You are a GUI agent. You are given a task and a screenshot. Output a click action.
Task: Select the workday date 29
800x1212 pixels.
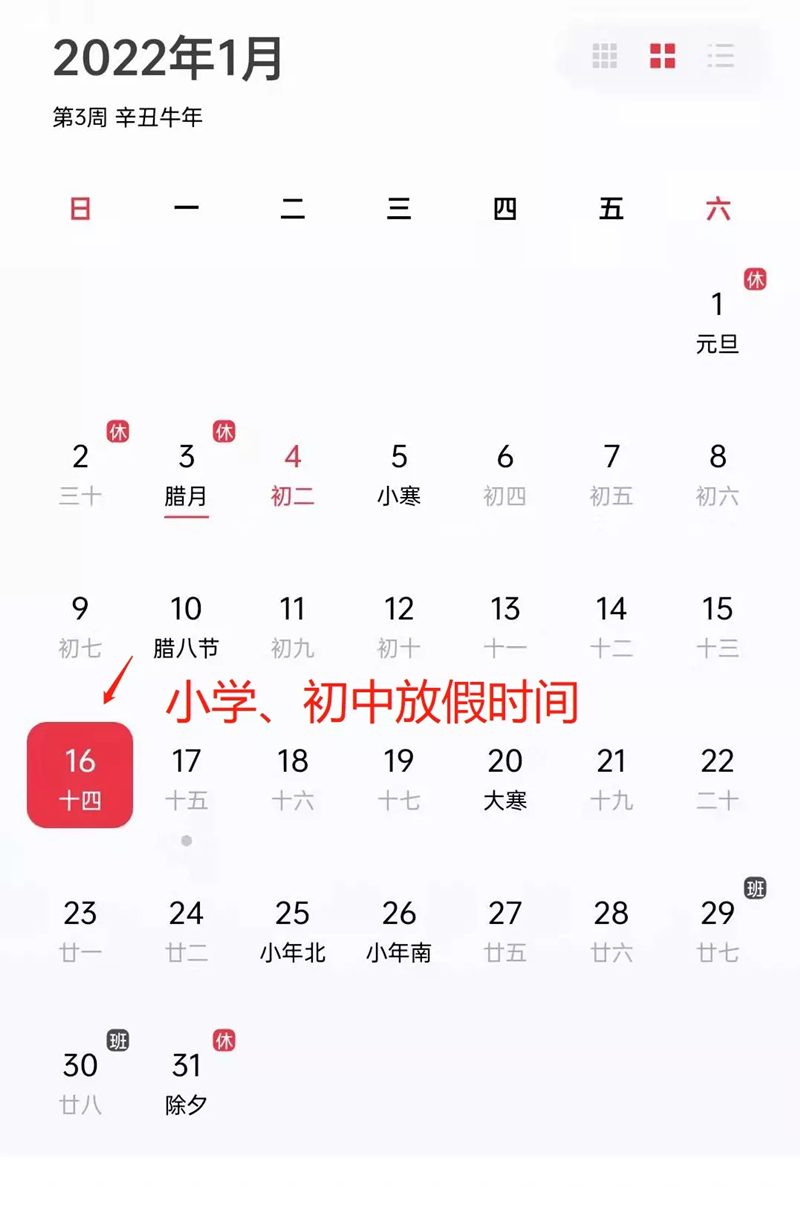coord(717,928)
